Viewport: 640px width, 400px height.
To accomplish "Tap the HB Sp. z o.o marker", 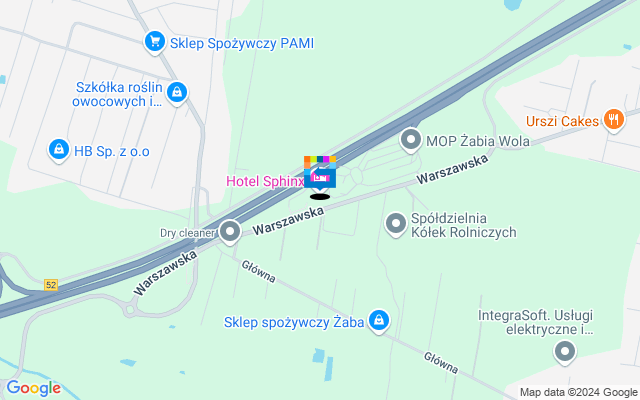I will (x=59, y=150).
